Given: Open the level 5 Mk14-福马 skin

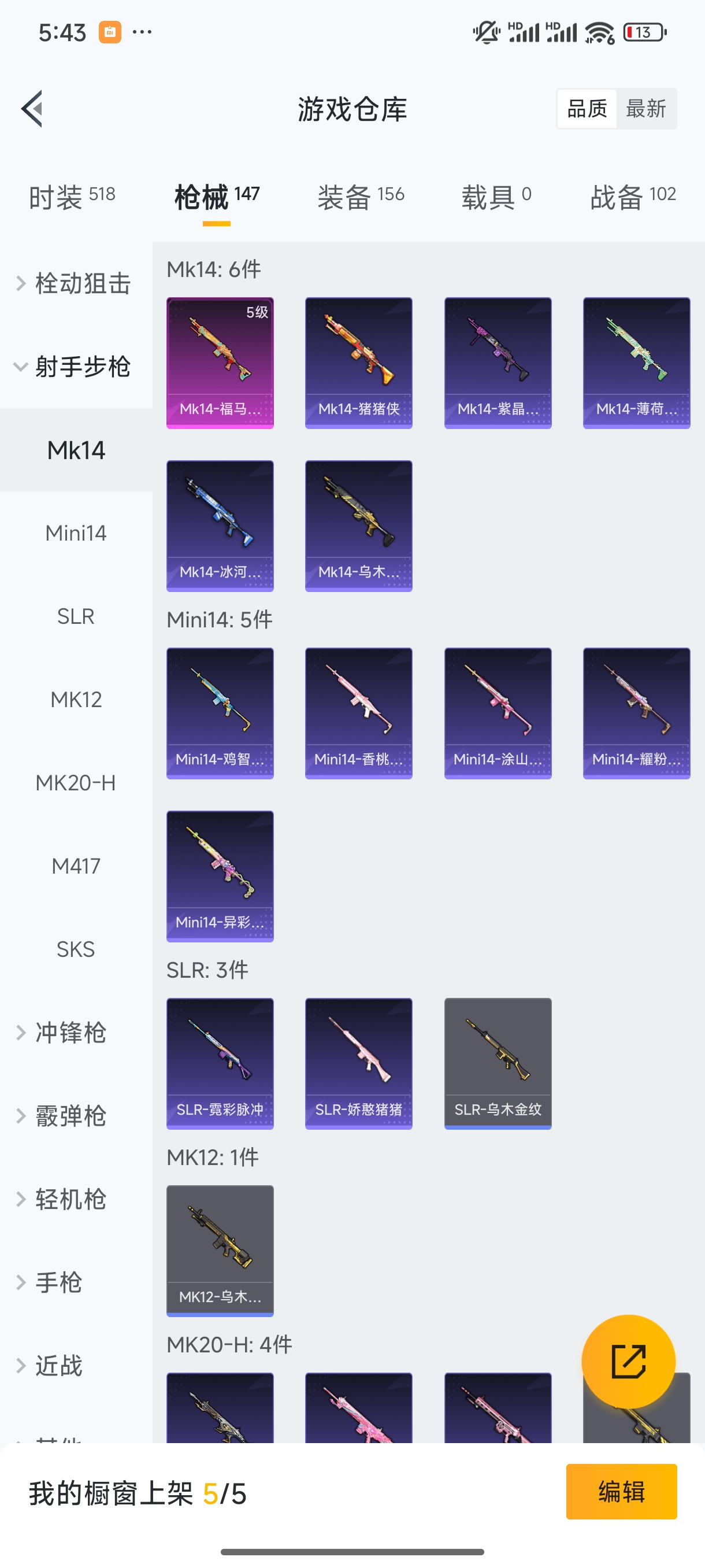Looking at the screenshot, I should [x=220, y=363].
